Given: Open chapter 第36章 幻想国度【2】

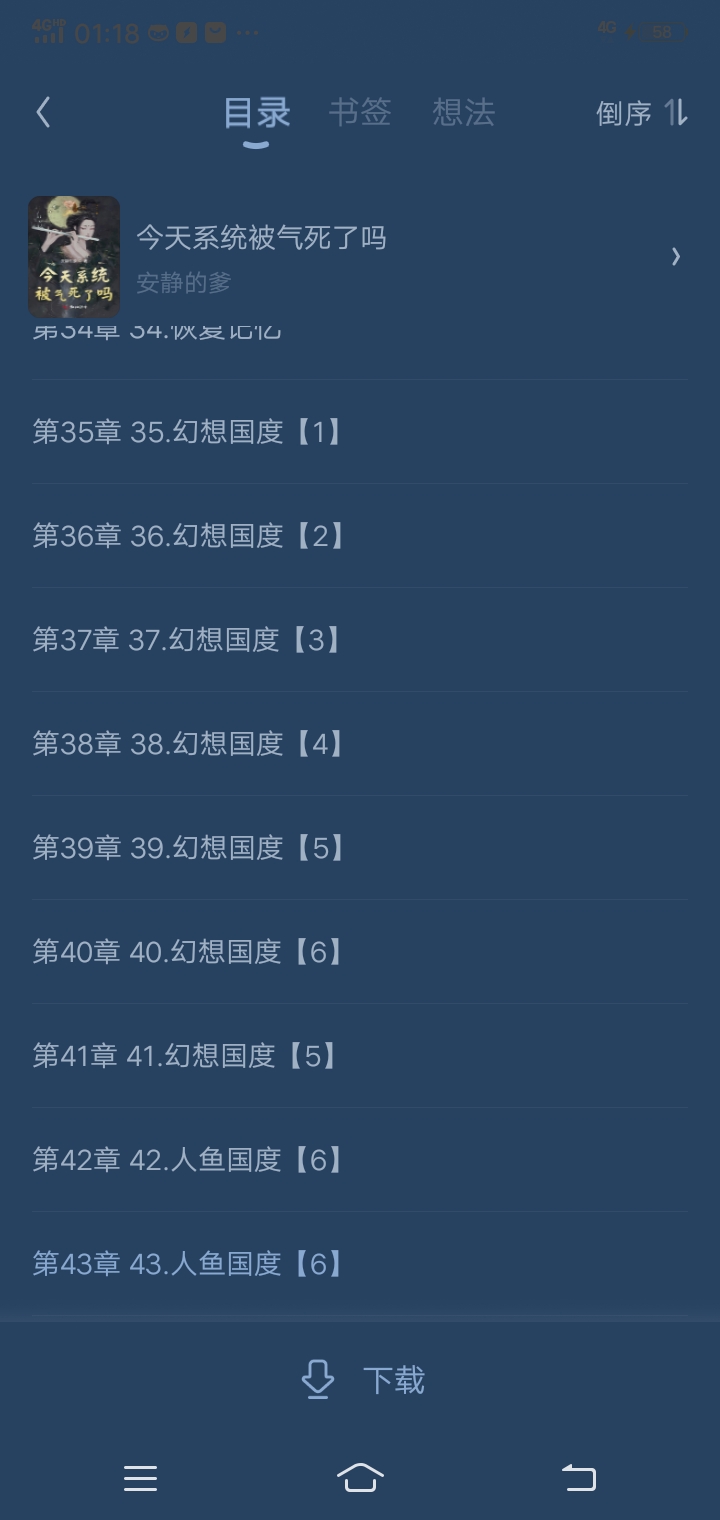Looking at the screenshot, I should (360, 536).
